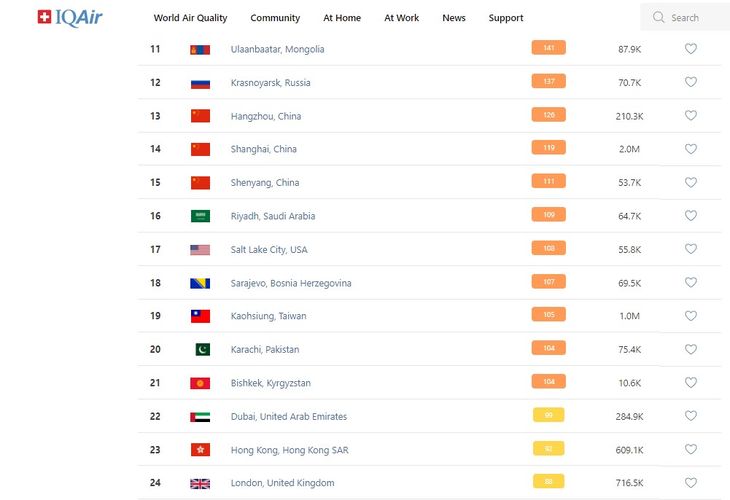Favorite Shanghai, China with the heart
730x500 pixels.
pos(690,149)
